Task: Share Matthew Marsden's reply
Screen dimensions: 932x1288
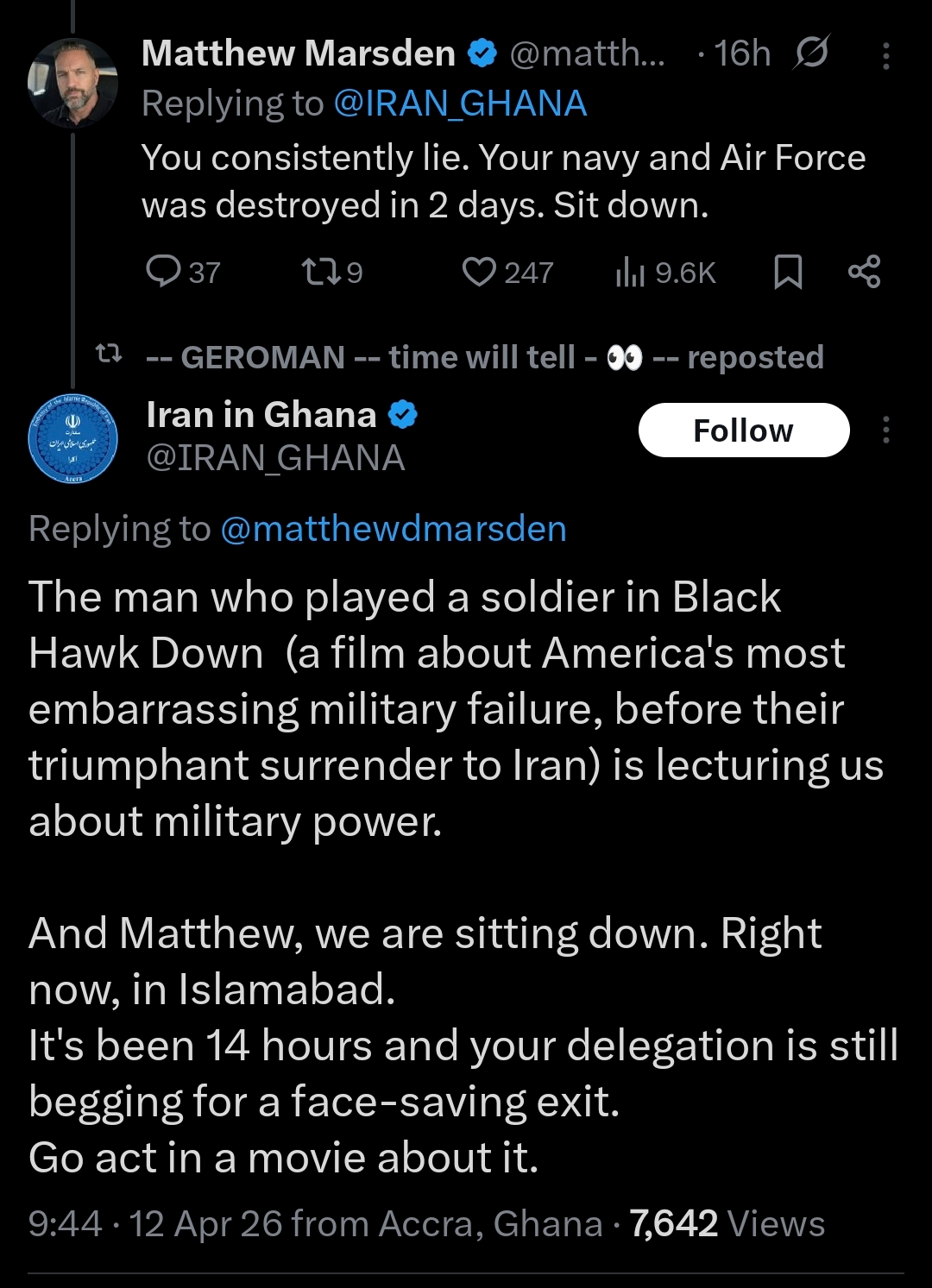Action: coord(864,272)
